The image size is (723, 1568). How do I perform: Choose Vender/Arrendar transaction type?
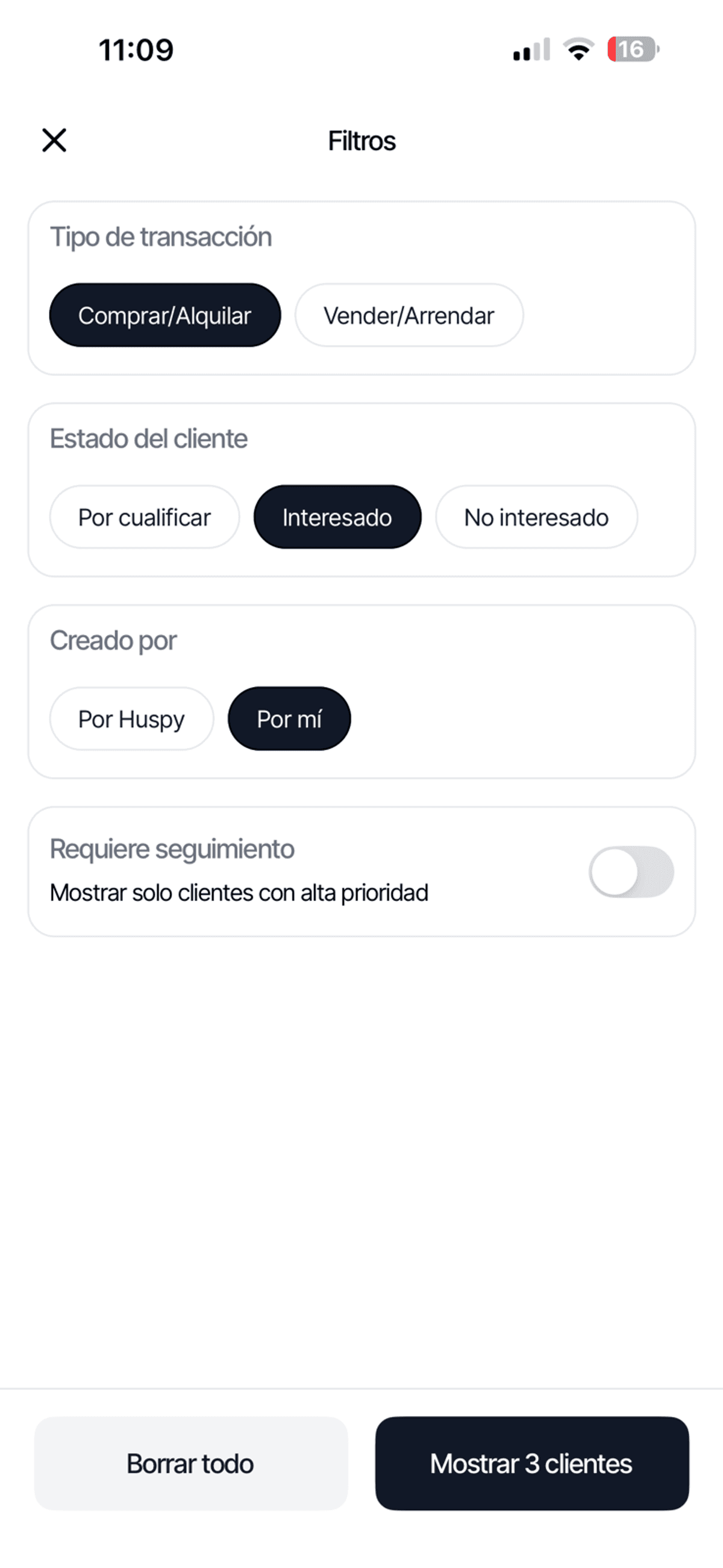[409, 315]
